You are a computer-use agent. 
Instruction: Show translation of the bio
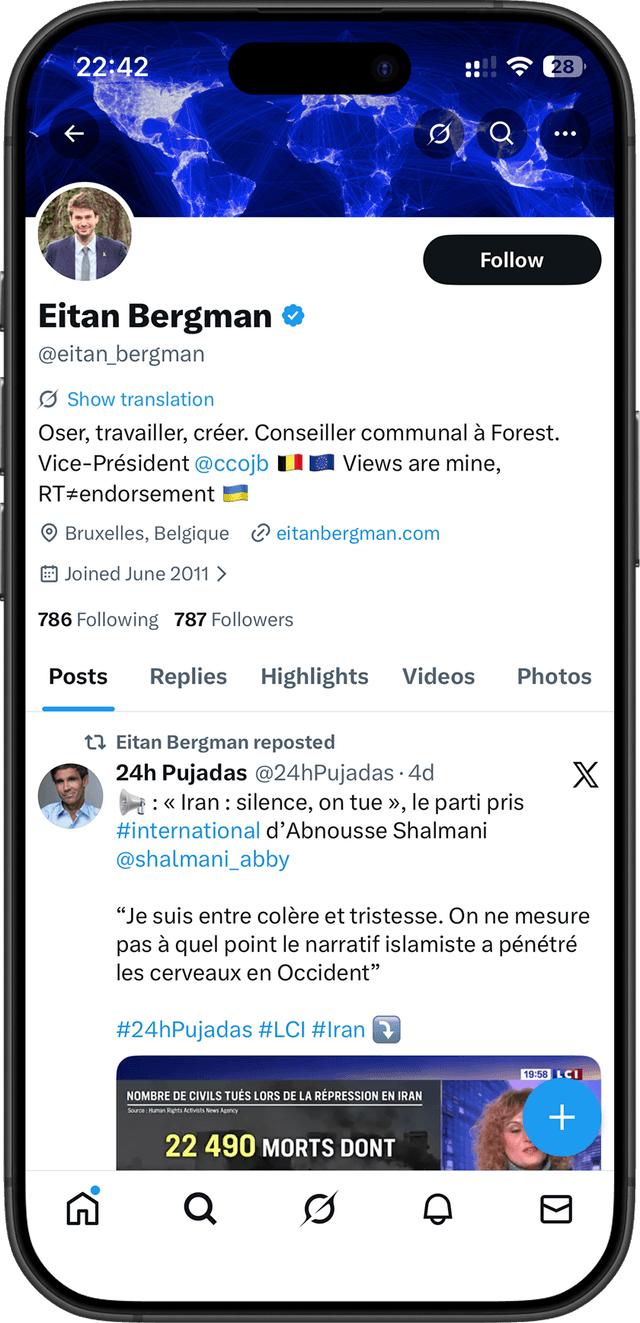coord(140,399)
